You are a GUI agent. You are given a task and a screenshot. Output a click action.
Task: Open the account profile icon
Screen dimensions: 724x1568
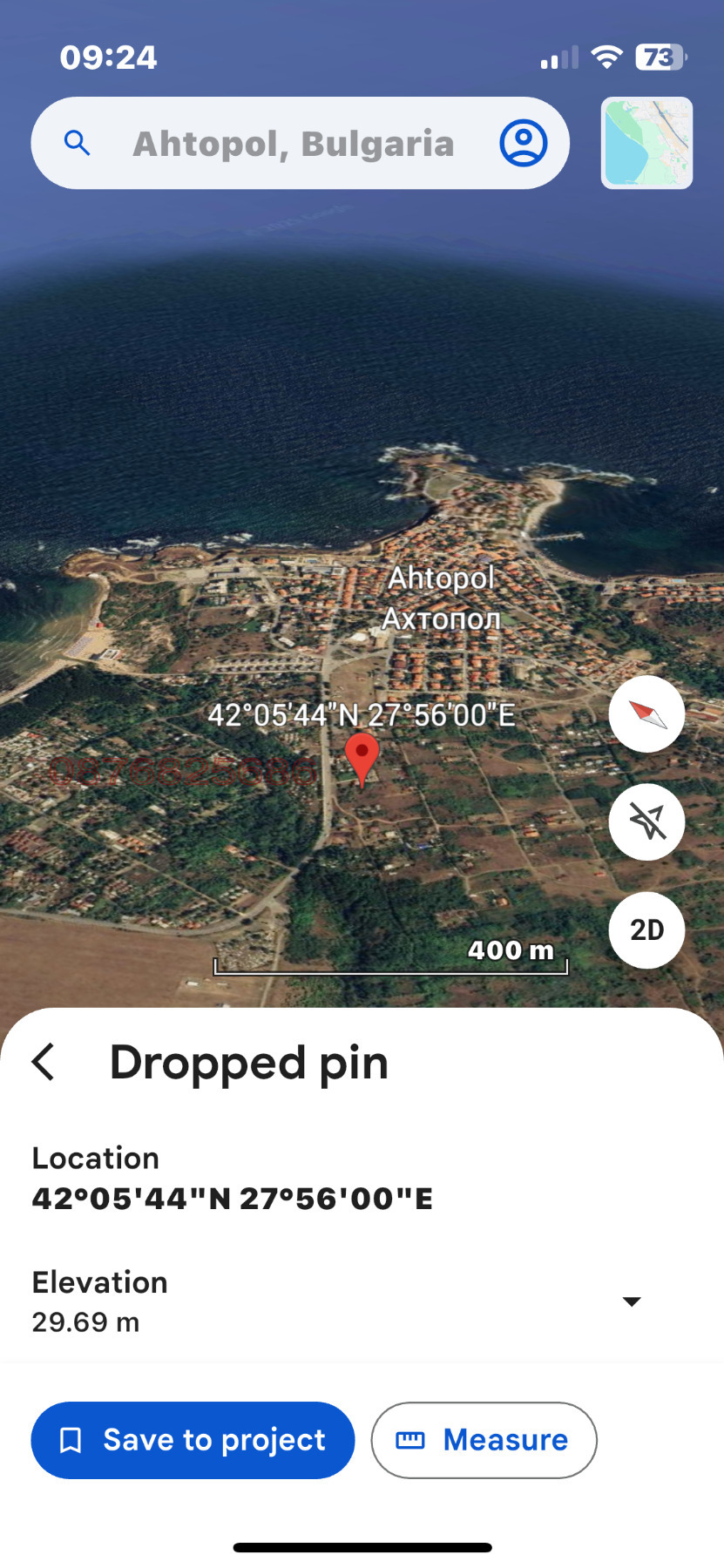click(524, 143)
